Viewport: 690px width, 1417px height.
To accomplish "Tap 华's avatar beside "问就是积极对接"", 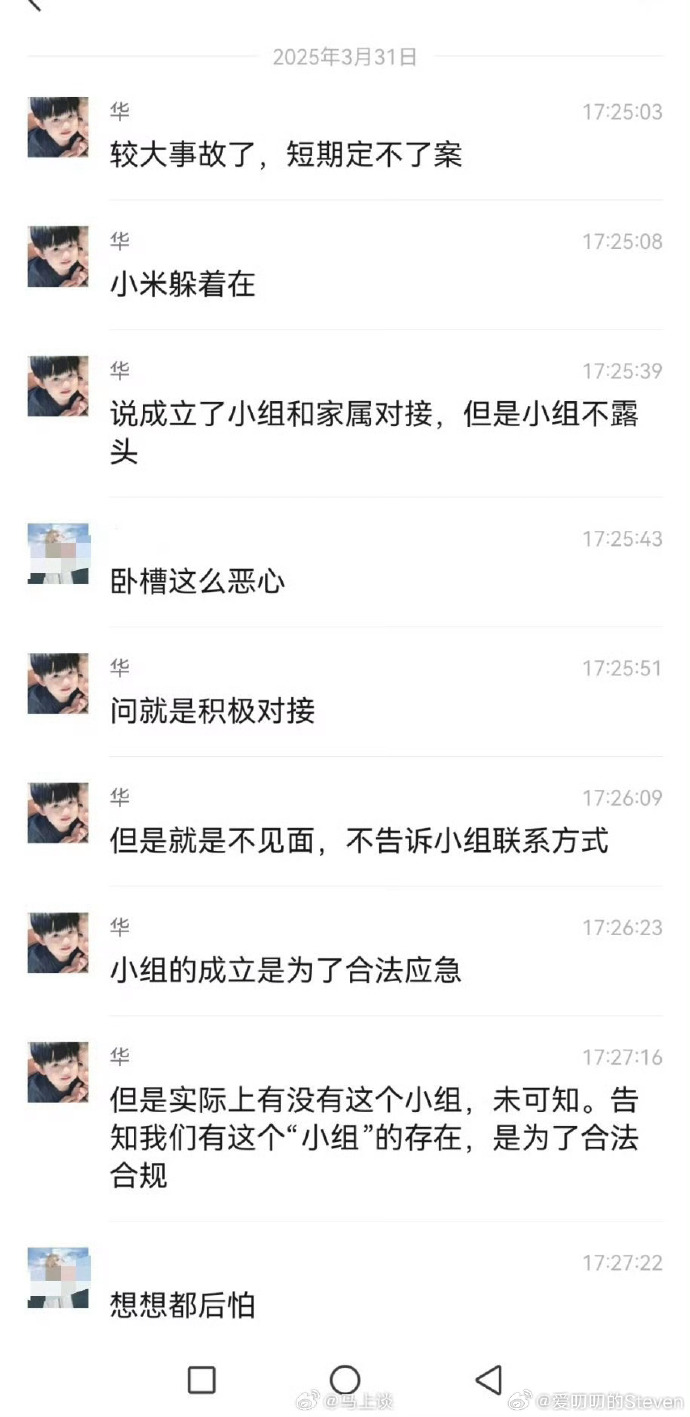I will 58,683.
